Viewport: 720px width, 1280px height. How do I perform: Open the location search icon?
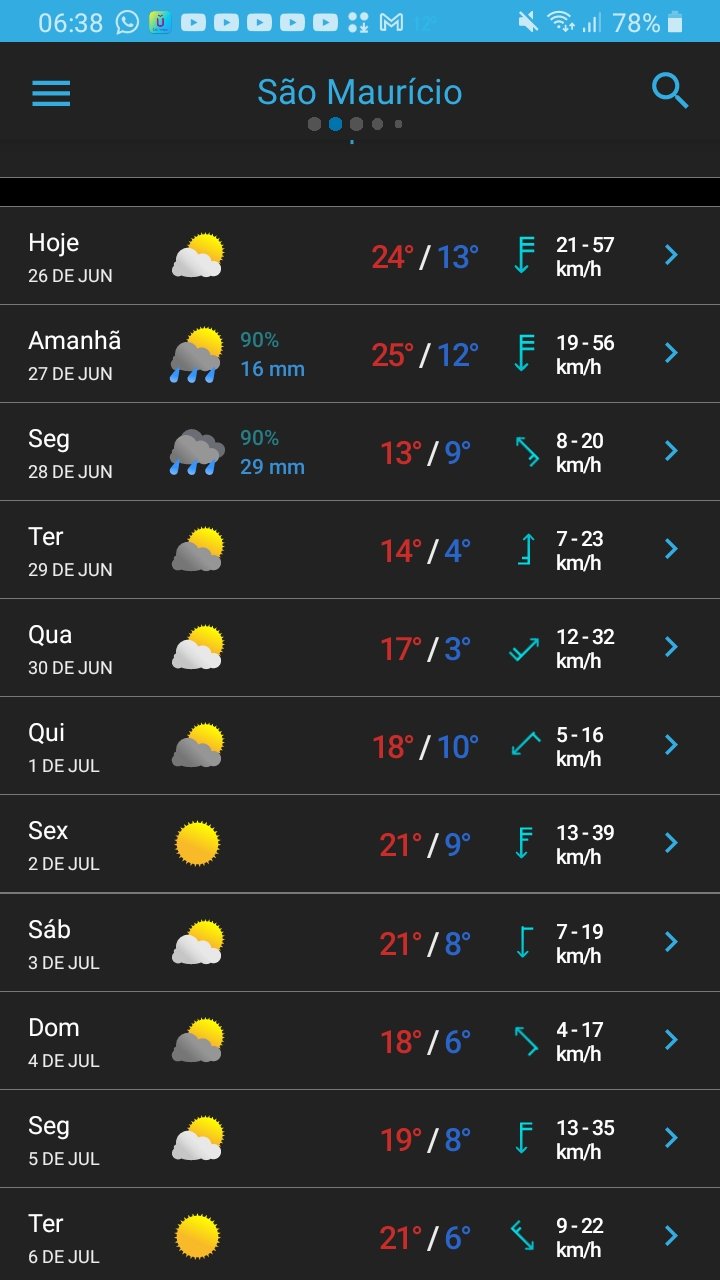(670, 91)
